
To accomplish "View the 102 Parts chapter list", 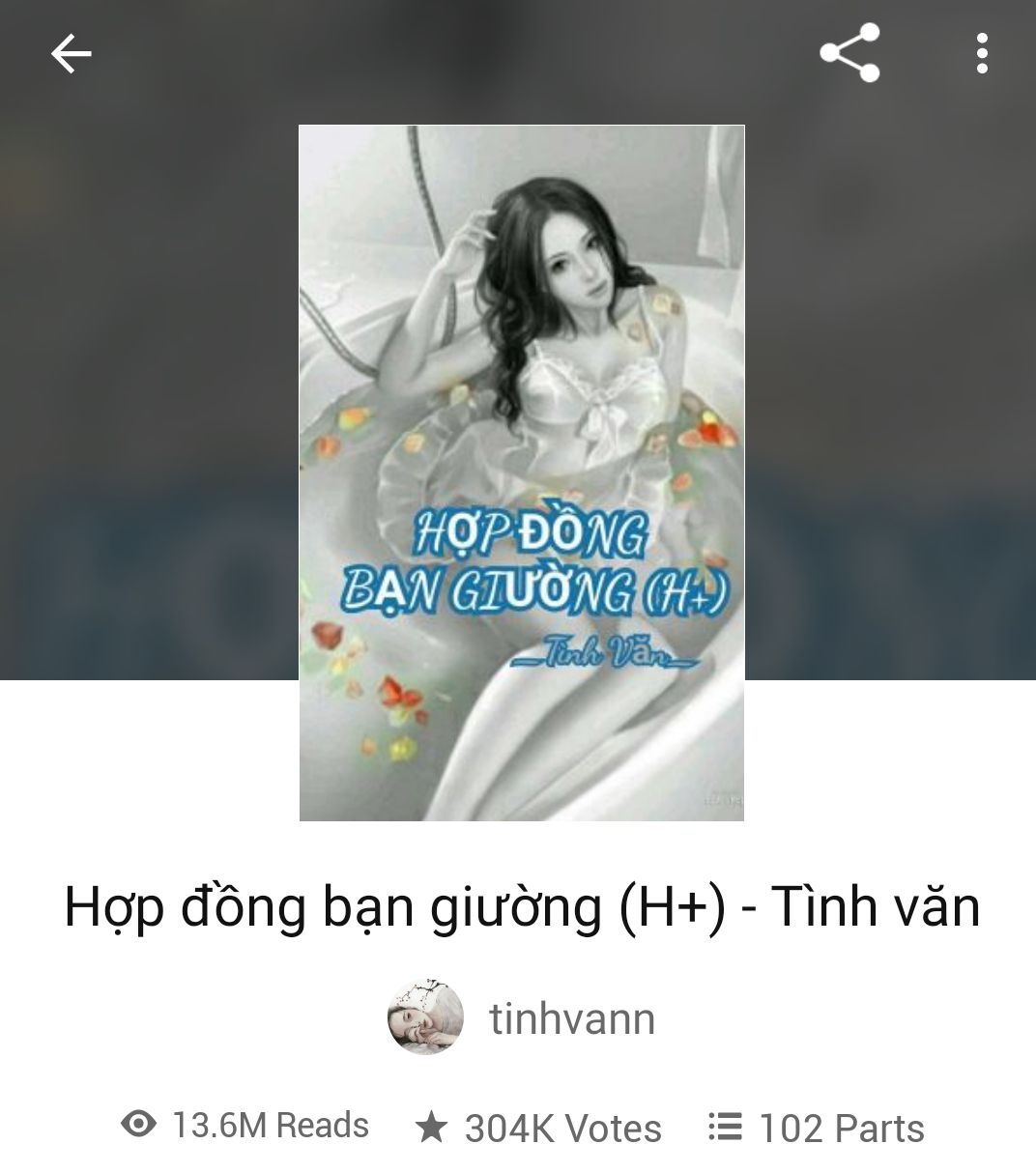I will coord(817,1128).
